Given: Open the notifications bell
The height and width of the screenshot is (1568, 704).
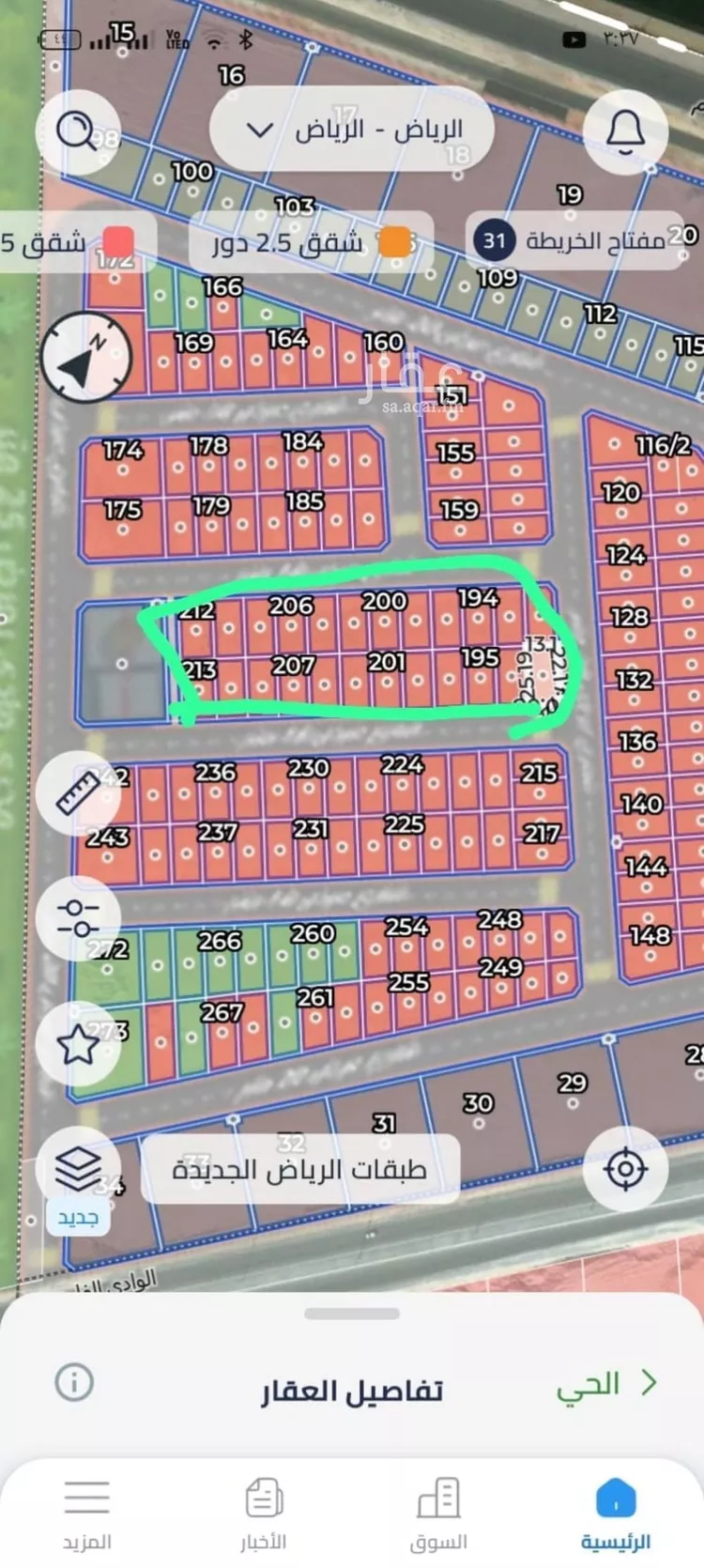Looking at the screenshot, I should click(625, 131).
